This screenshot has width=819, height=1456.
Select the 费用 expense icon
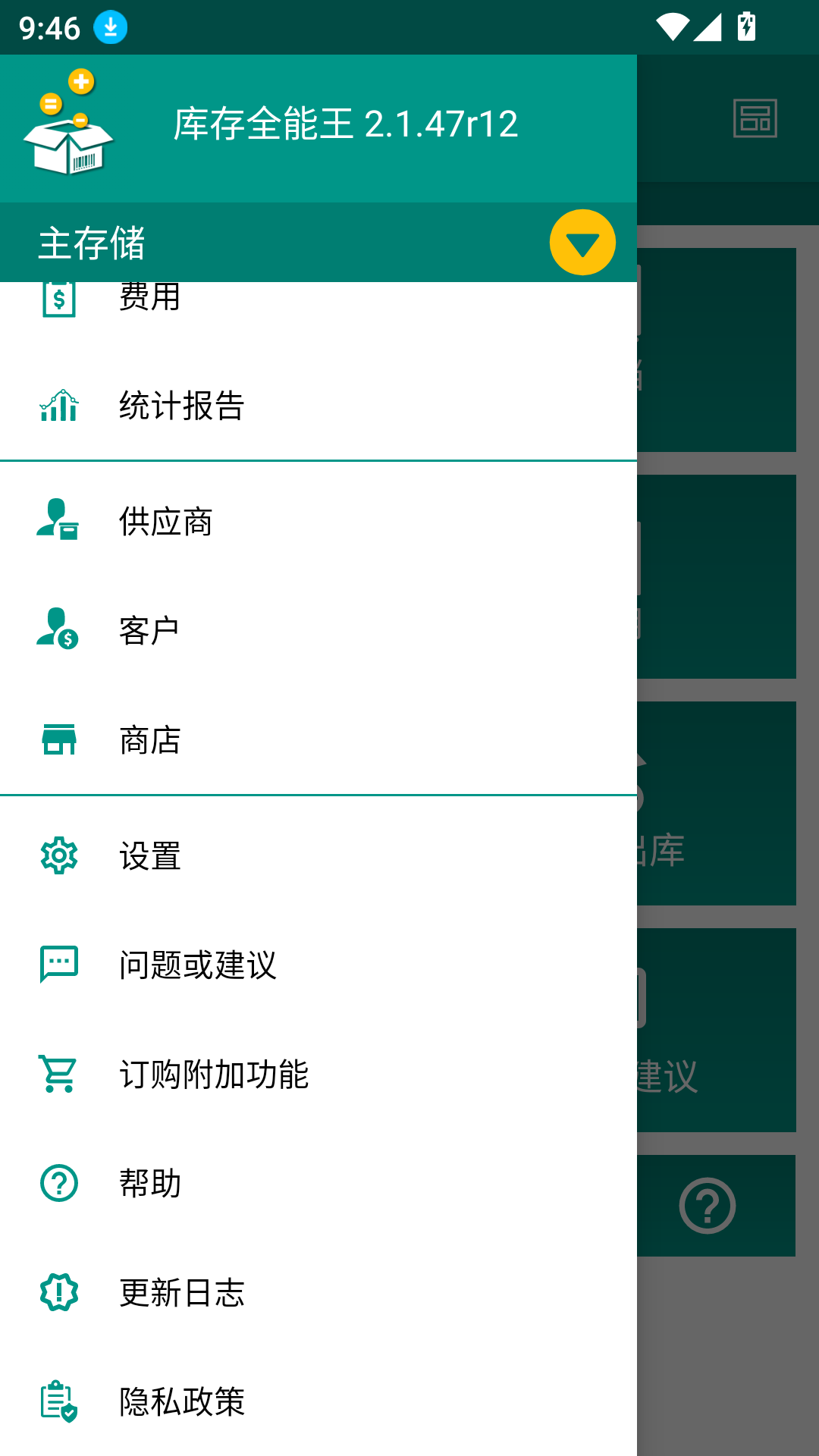(57, 297)
